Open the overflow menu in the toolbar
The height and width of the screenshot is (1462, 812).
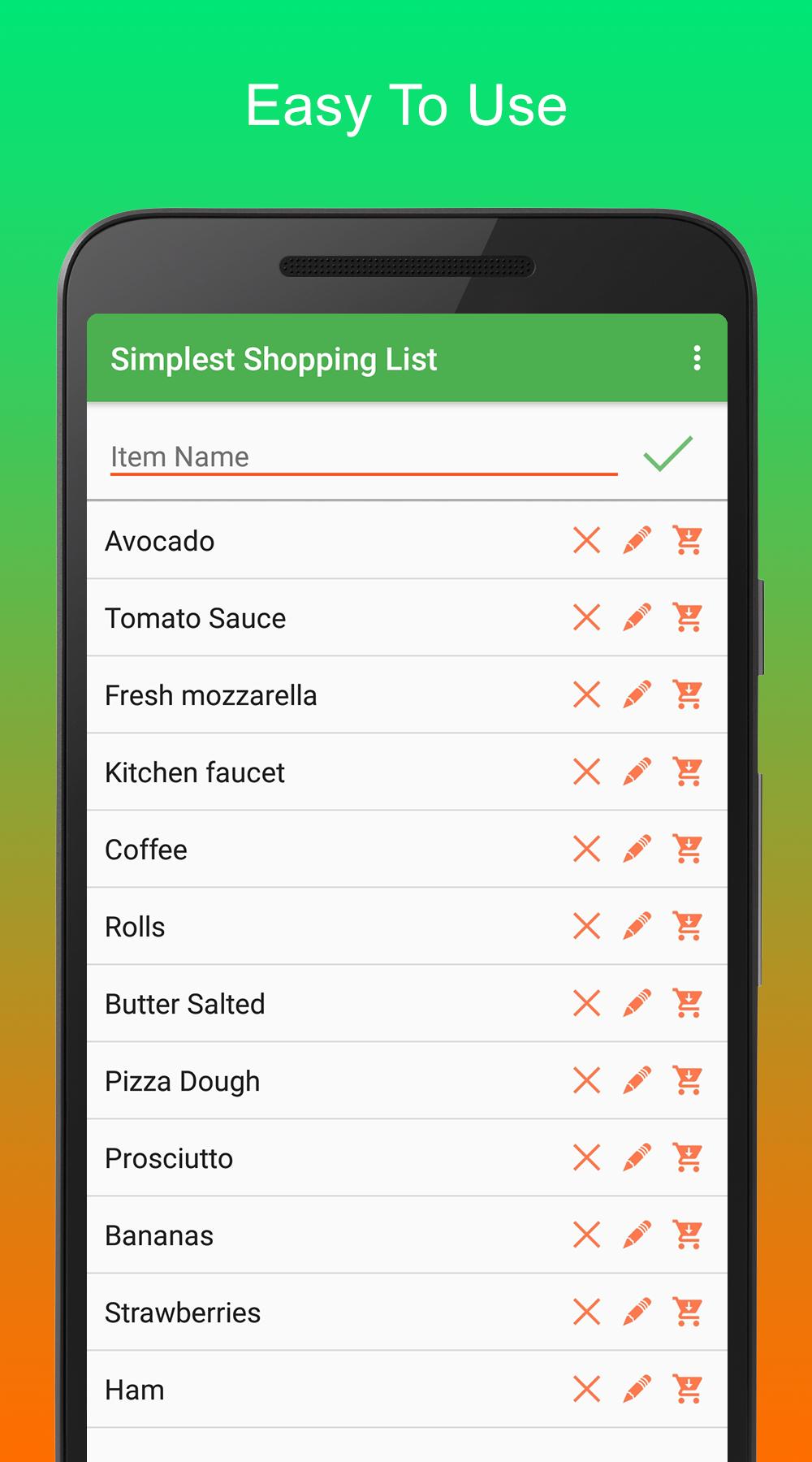pyautogui.click(x=697, y=358)
